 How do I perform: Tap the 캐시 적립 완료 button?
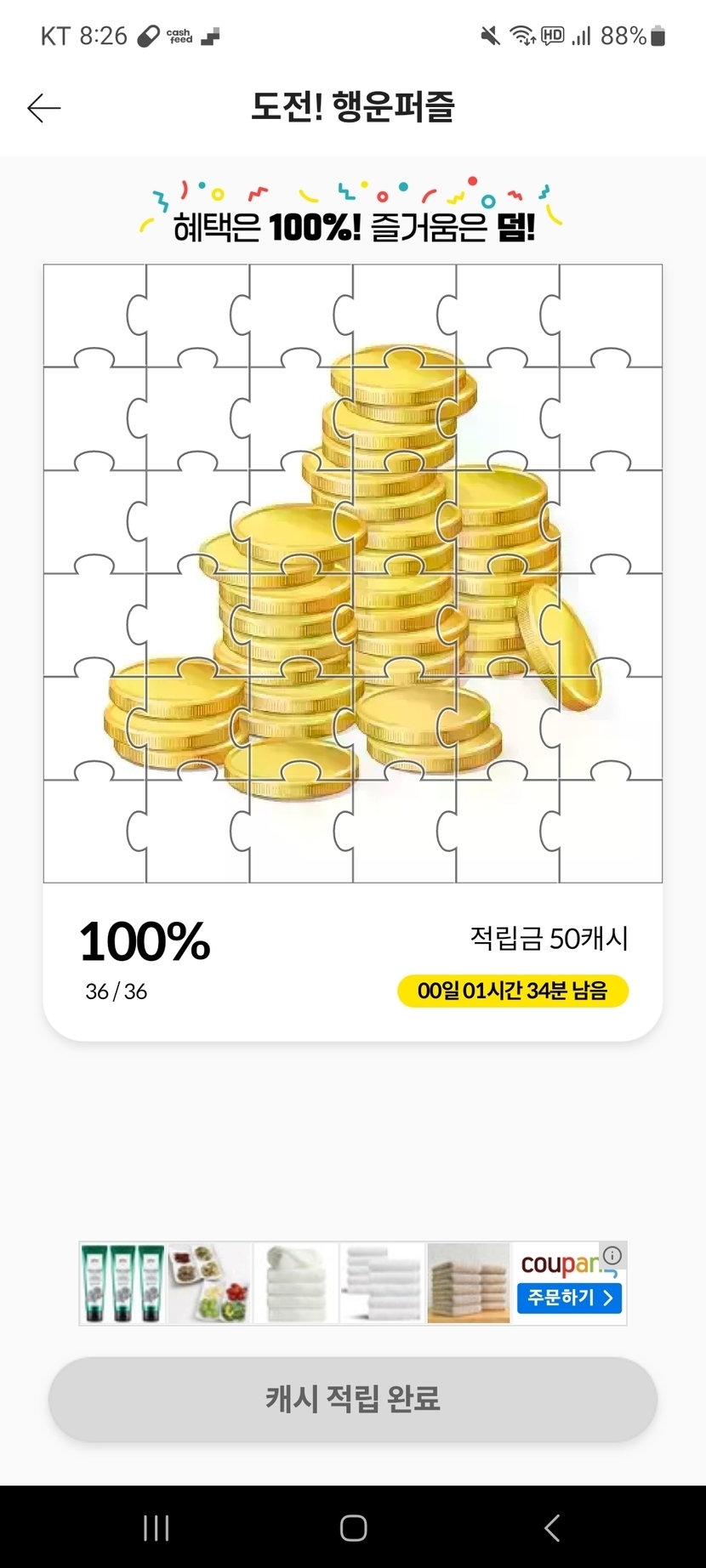(x=352, y=1399)
